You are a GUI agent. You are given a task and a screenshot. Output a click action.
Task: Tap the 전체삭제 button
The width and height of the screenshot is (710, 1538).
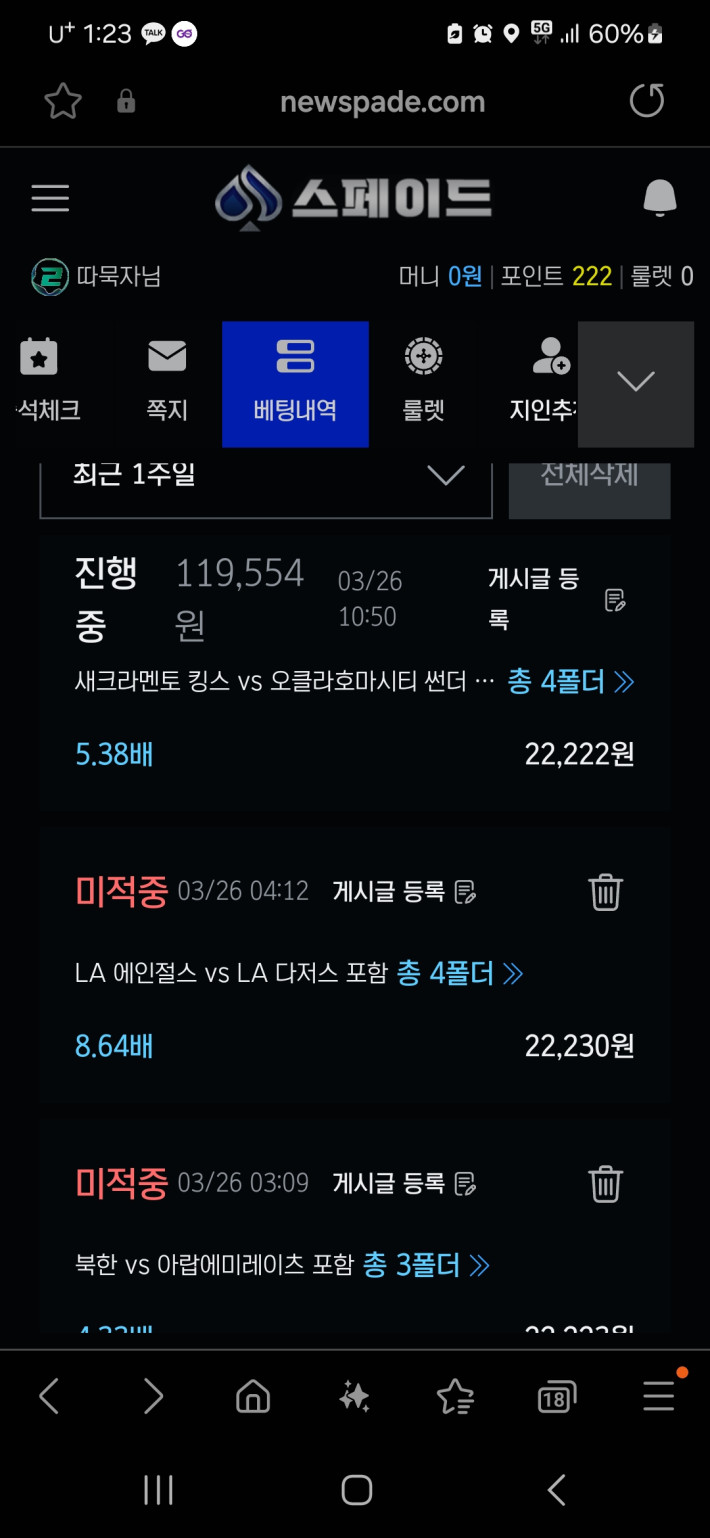tap(589, 482)
